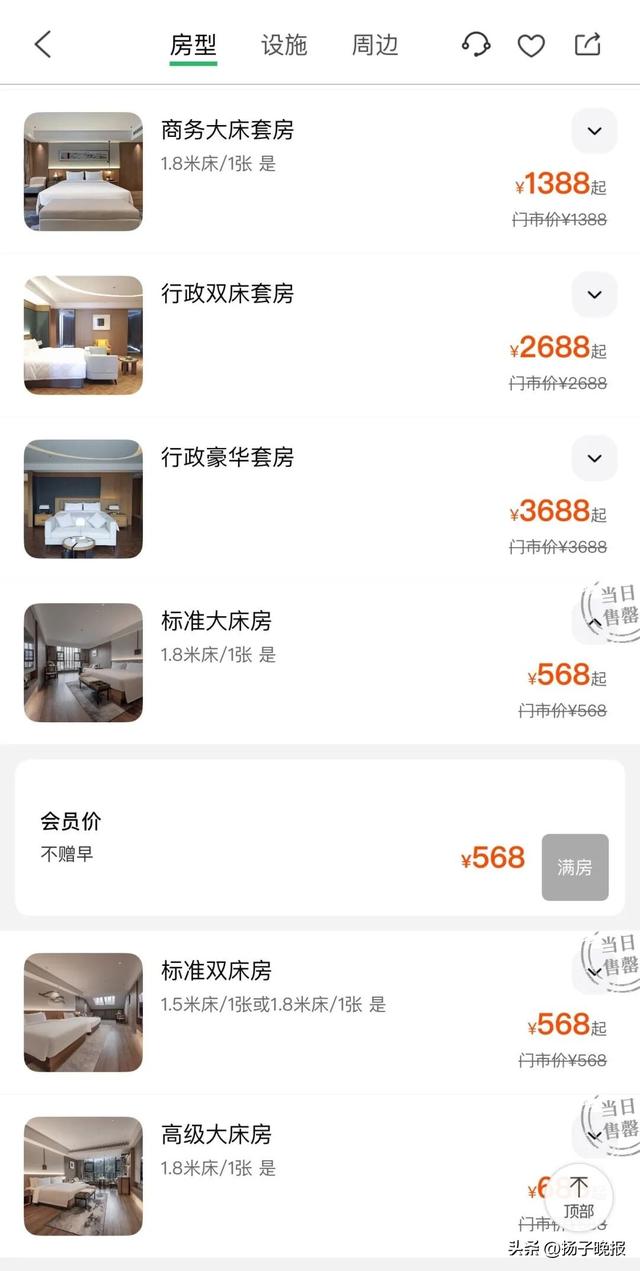Viewport: 640px width, 1271px height.
Task: Go back using the top arrow
Action: (x=42, y=44)
